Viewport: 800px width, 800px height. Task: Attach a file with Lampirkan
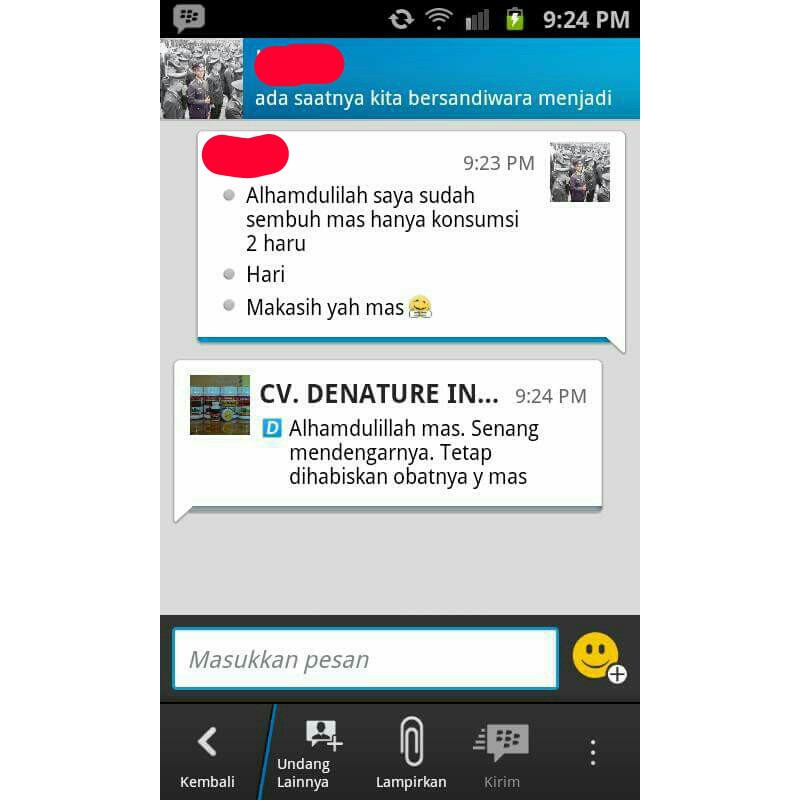(411, 755)
